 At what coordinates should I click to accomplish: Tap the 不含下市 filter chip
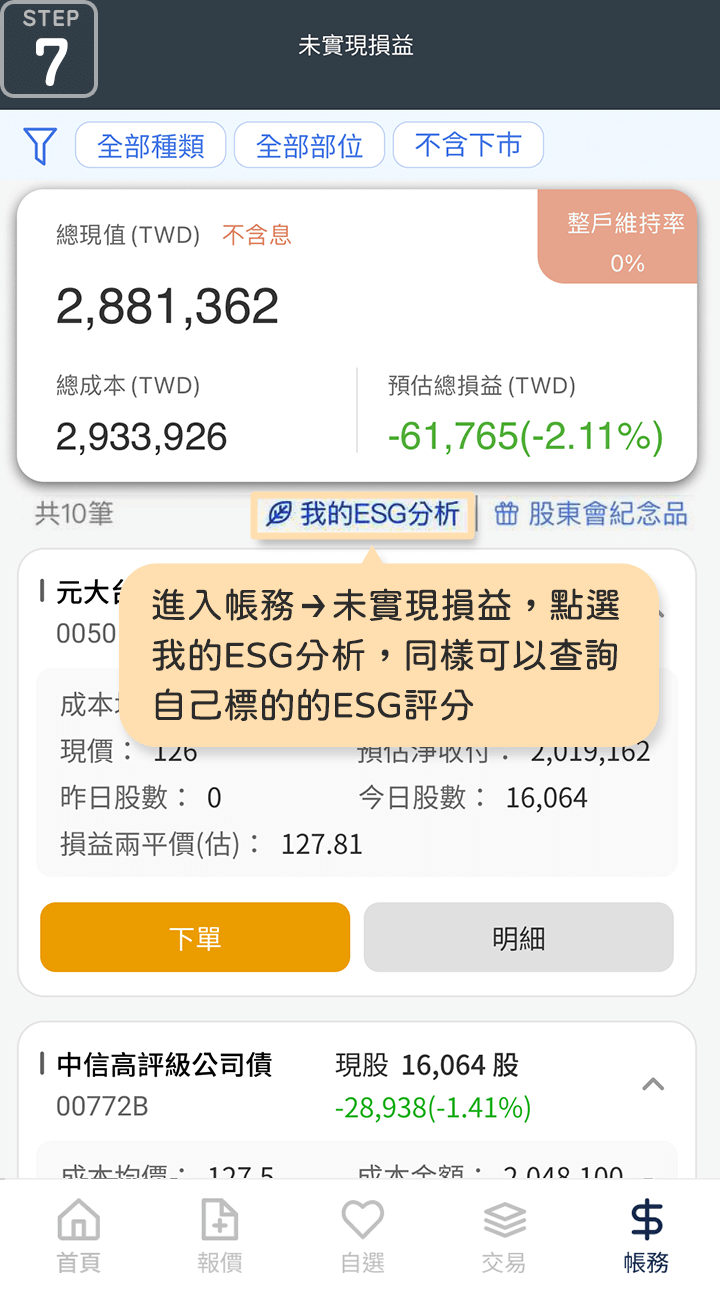tap(468, 146)
